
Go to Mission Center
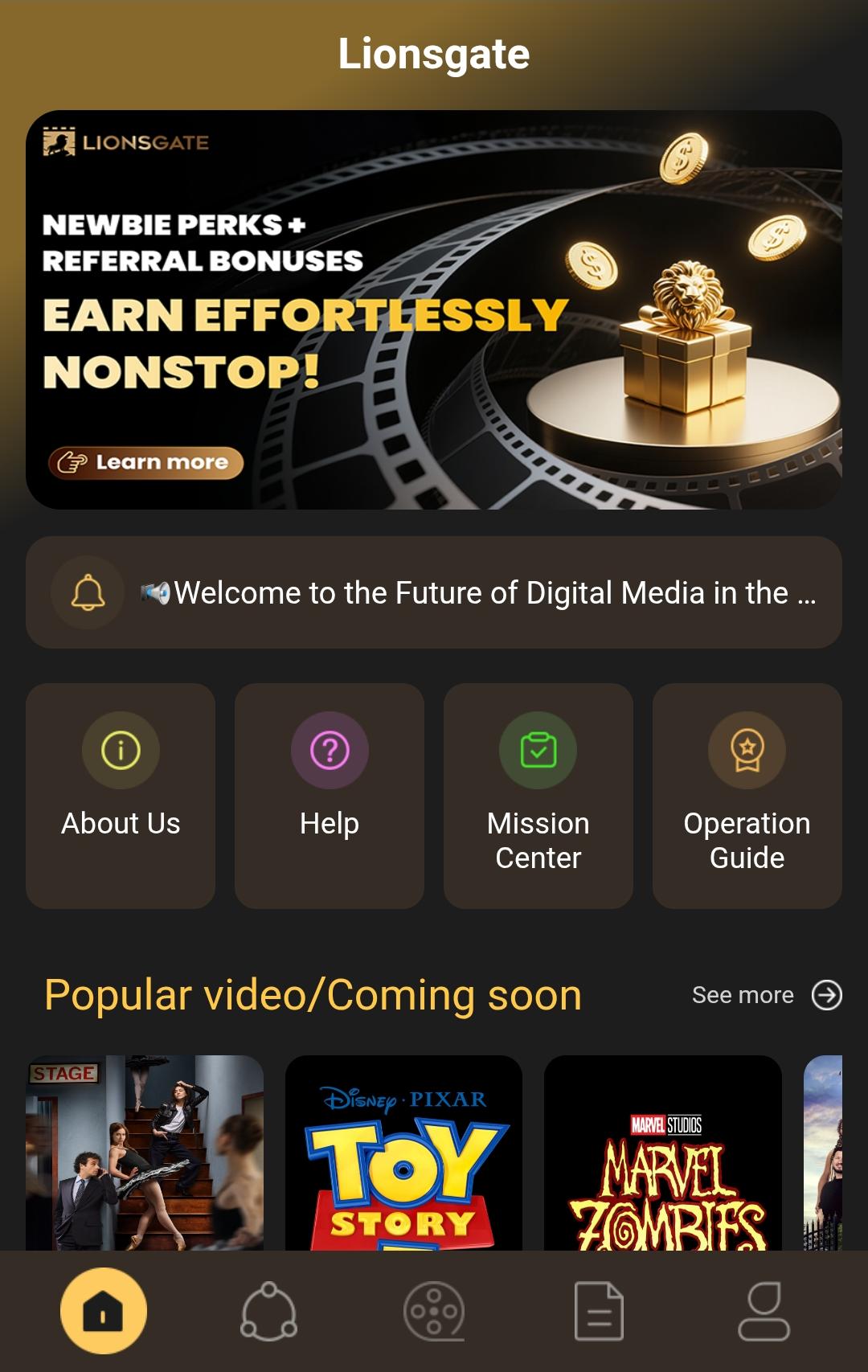538,796
